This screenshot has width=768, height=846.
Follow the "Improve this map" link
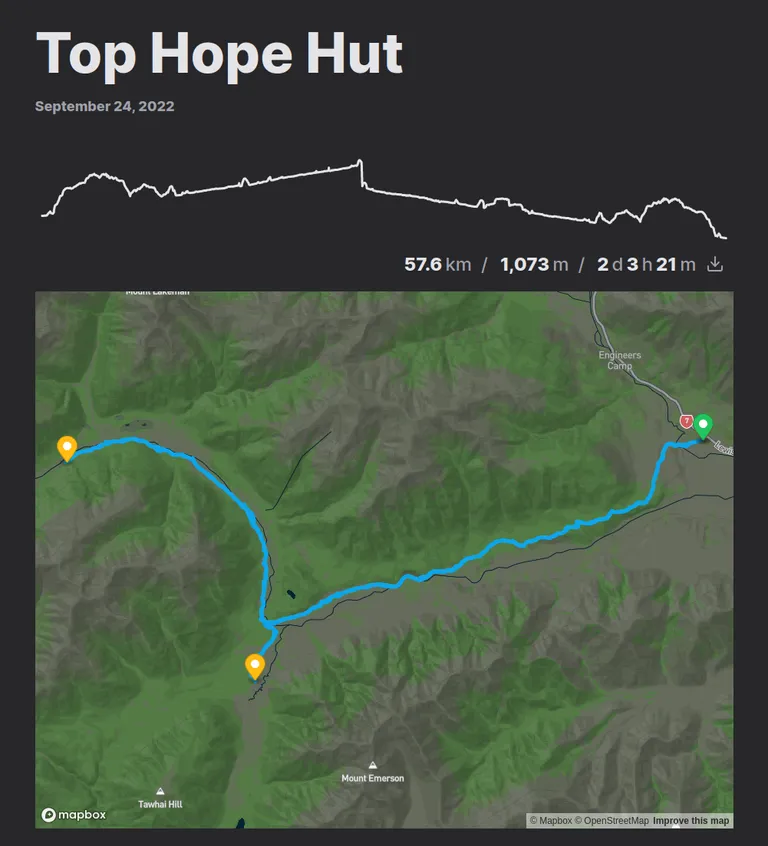[691, 821]
